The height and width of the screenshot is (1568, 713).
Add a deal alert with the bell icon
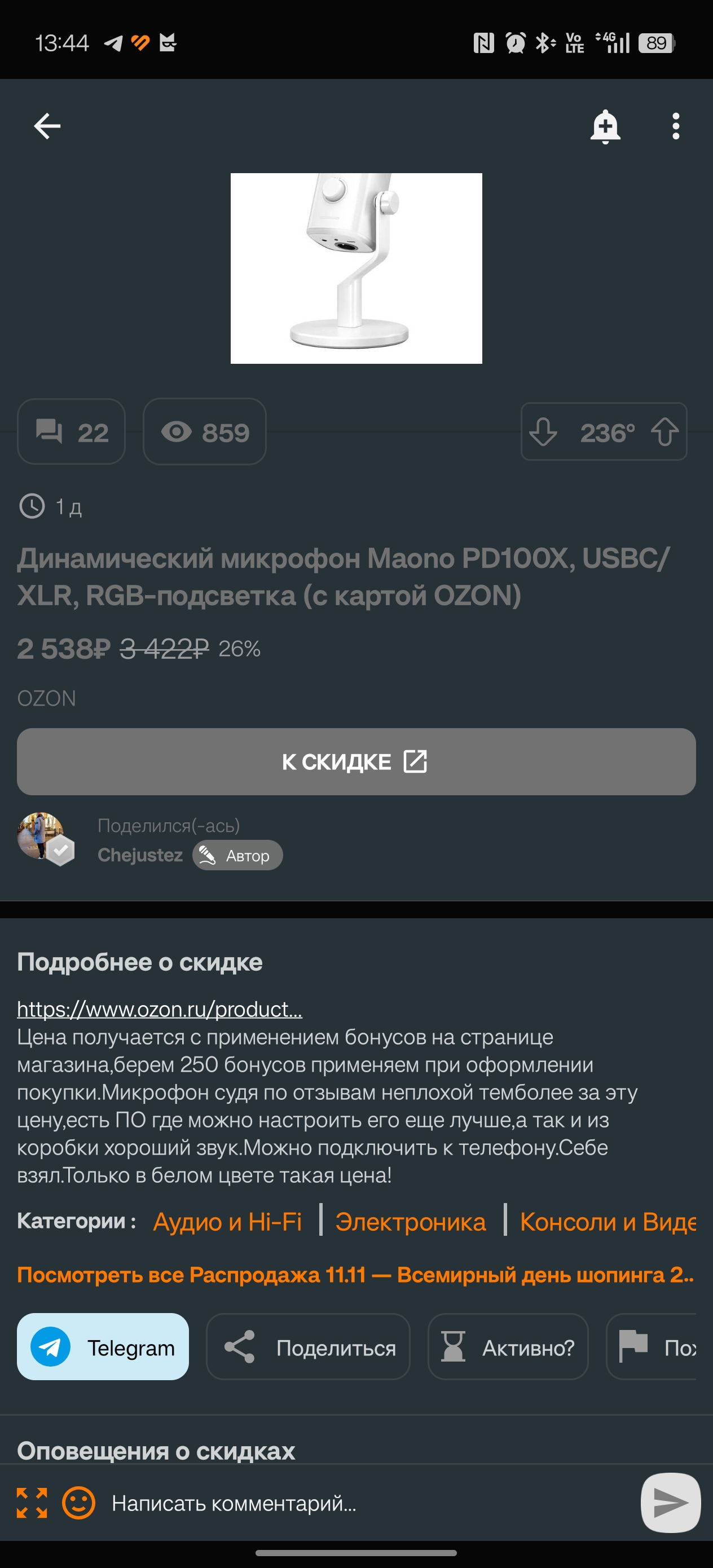pos(605,126)
